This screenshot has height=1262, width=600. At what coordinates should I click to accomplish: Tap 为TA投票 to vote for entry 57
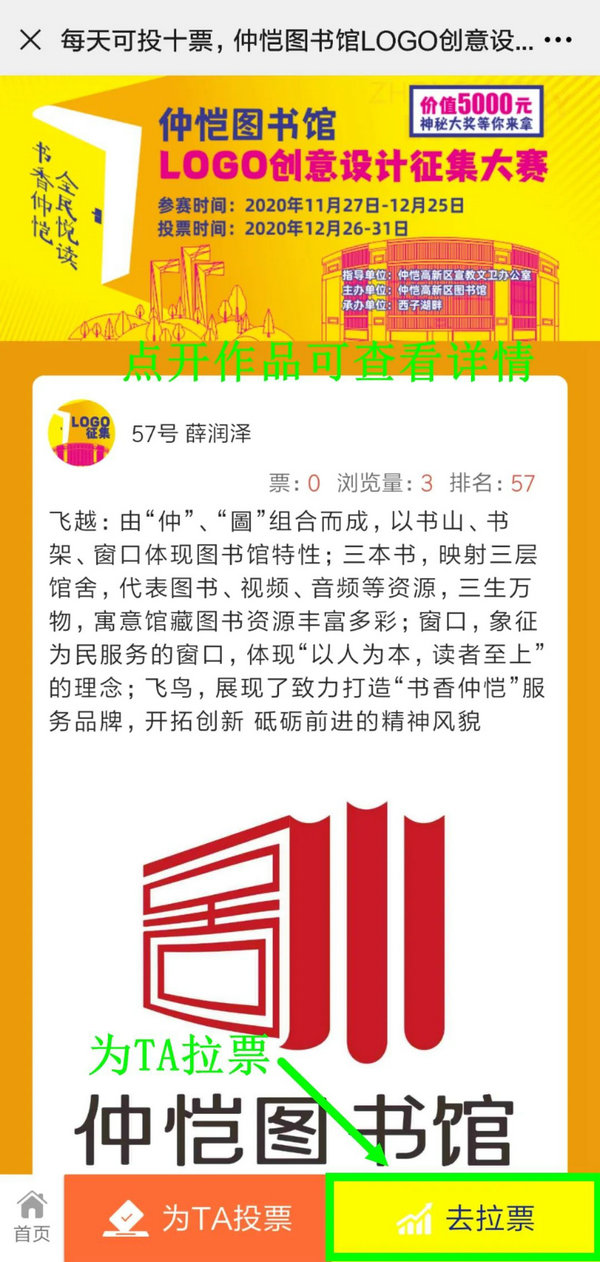click(196, 1218)
